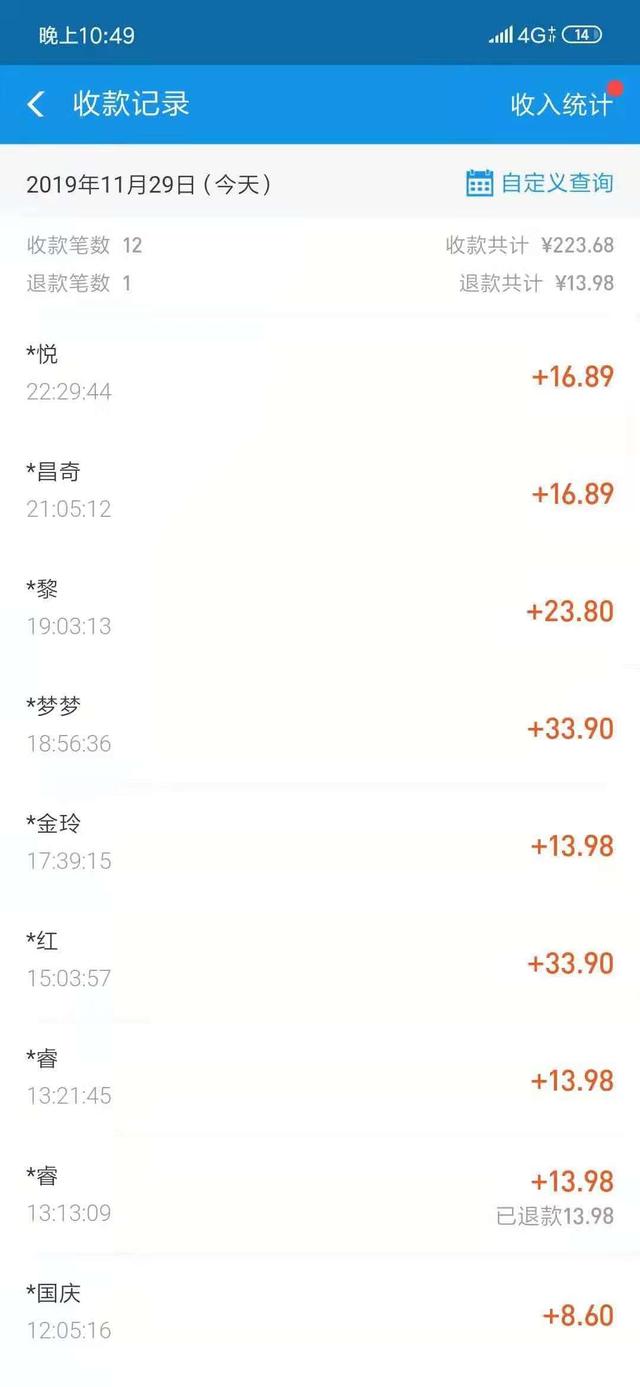The width and height of the screenshot is (640, 1387).
Task: View *昌奇 payment of +16.89
Action: point(320,491)
